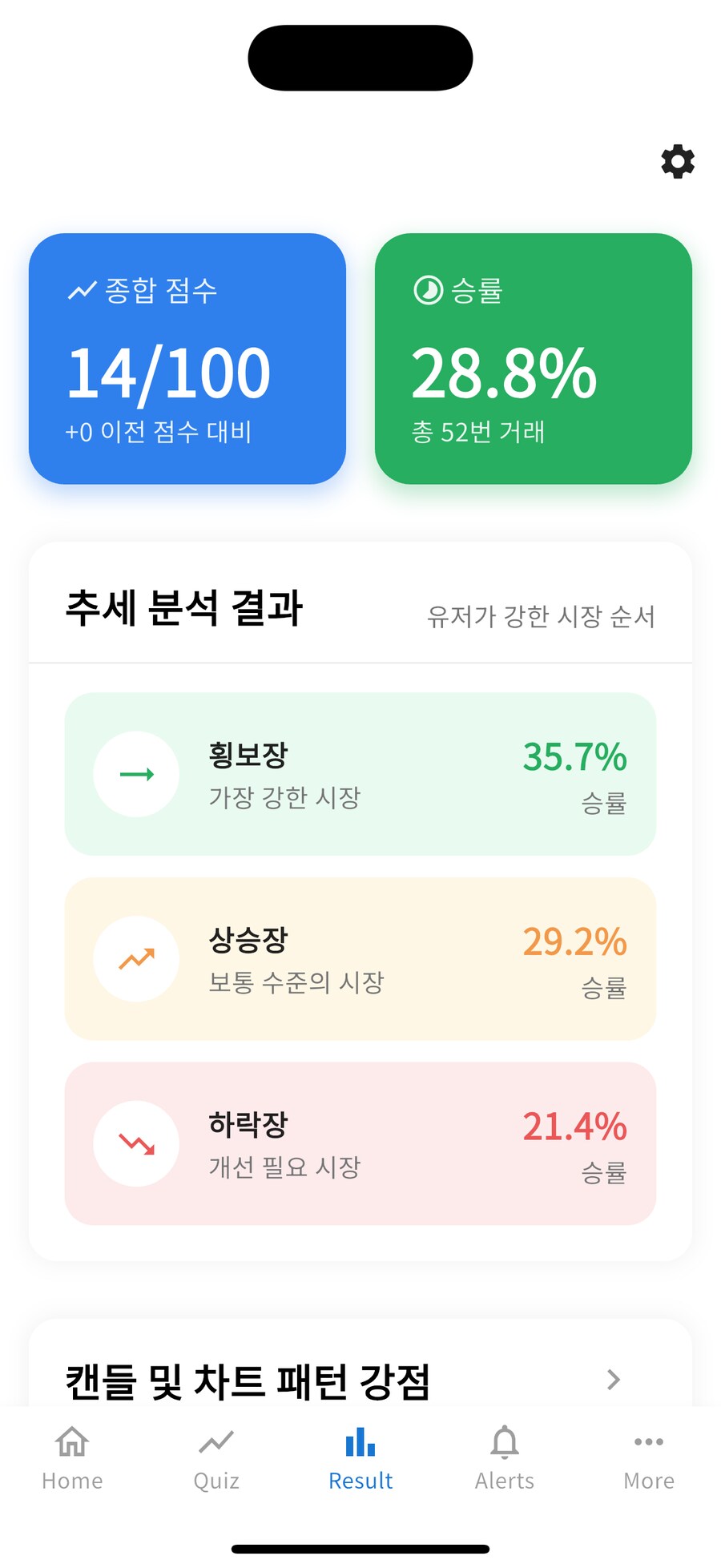Select the 횡보장 result row
Image resolution: width=721 pixels, height=1568 pixels.
tap(360, 774)
